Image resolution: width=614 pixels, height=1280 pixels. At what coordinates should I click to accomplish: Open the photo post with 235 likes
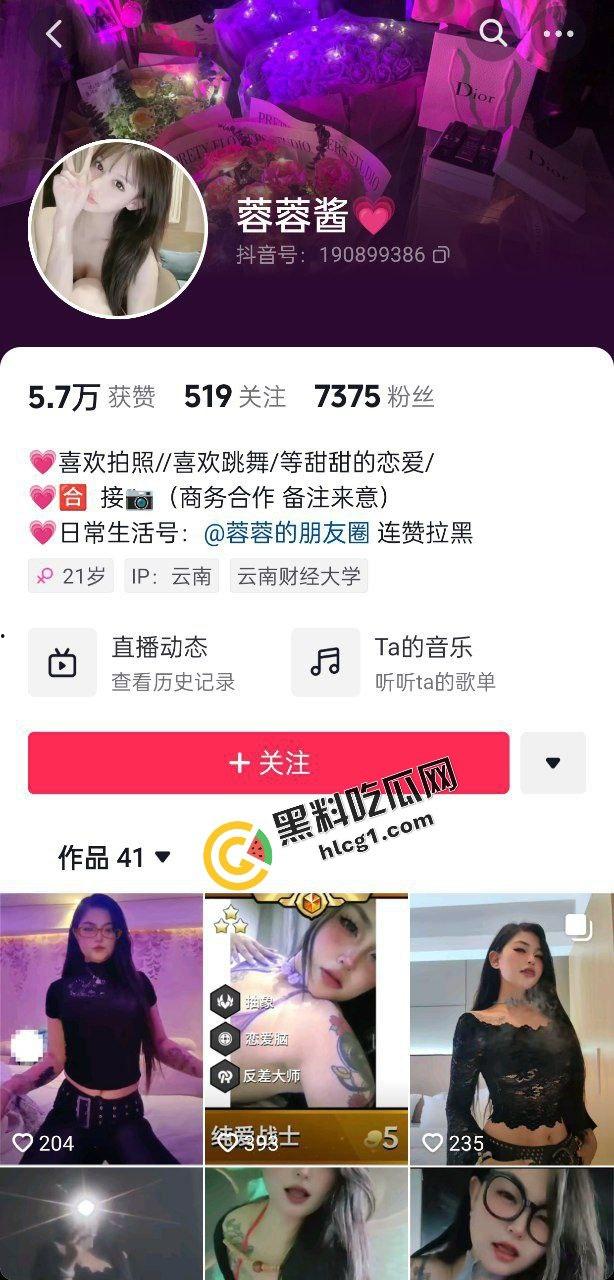pyautogui.click(x=511, y=1028)
